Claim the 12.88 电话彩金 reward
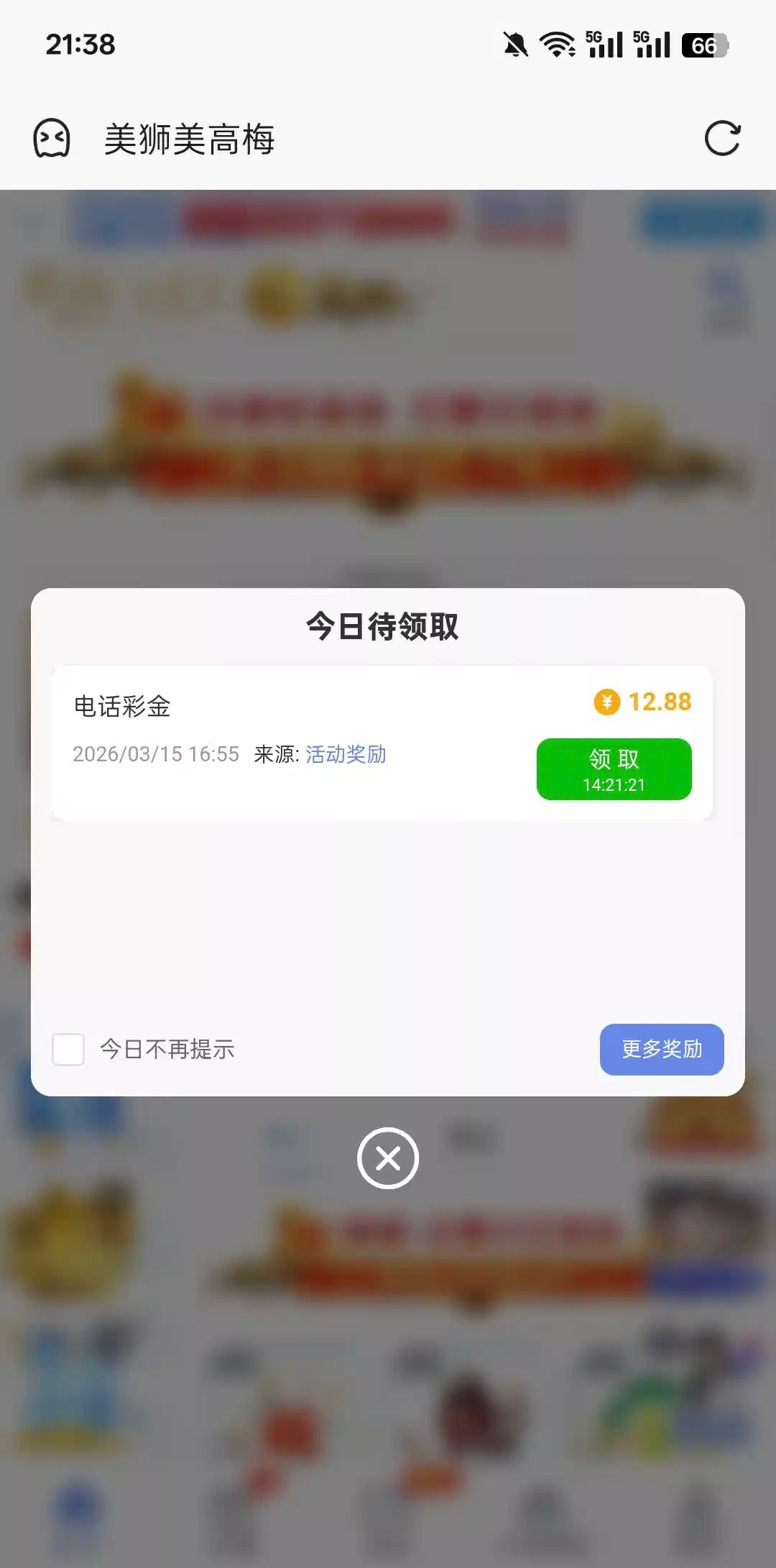The height and width of the screenshot is (1568, 776). pyautogui.click(x=614, y=769)
